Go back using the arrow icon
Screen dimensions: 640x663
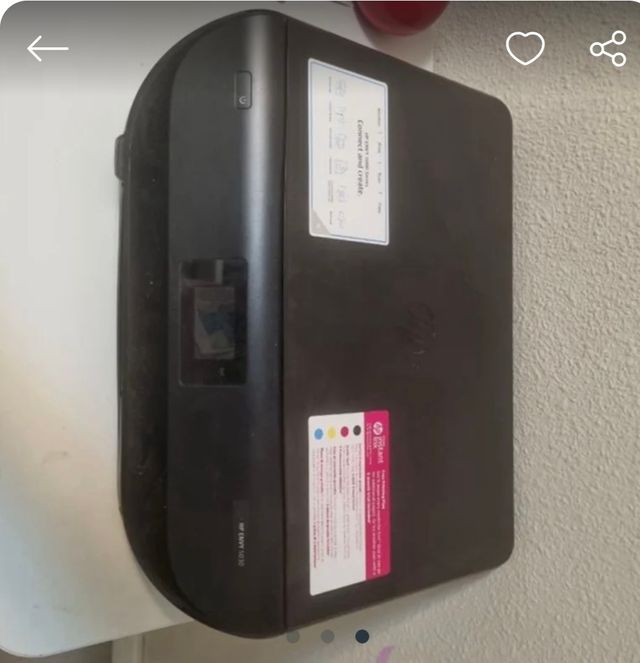47,48
